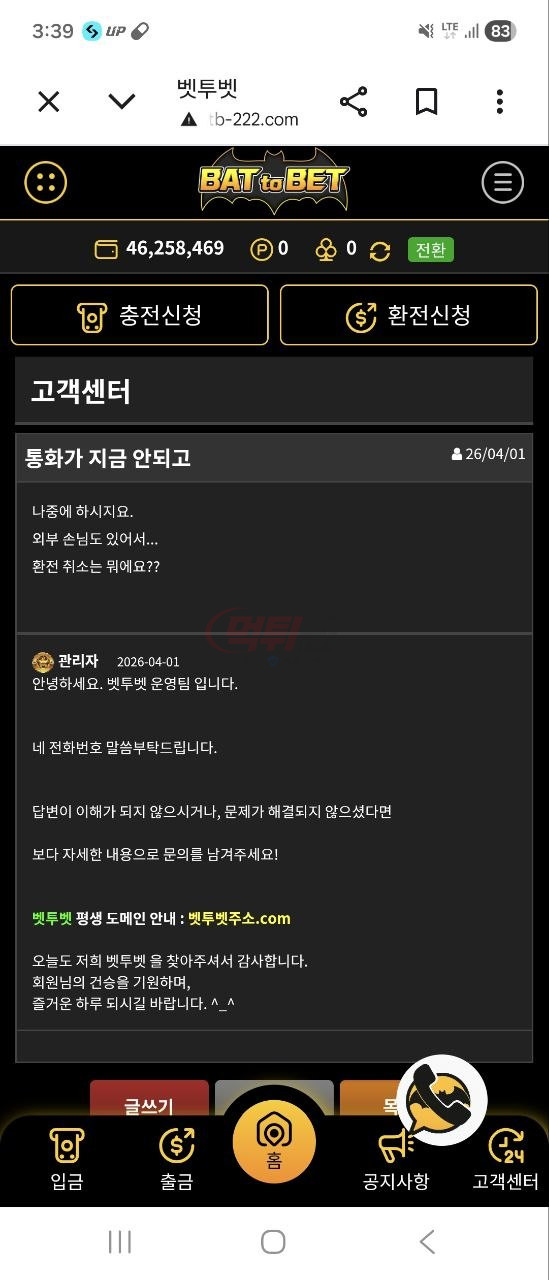Open the hamburger menu

coord(502,183)
